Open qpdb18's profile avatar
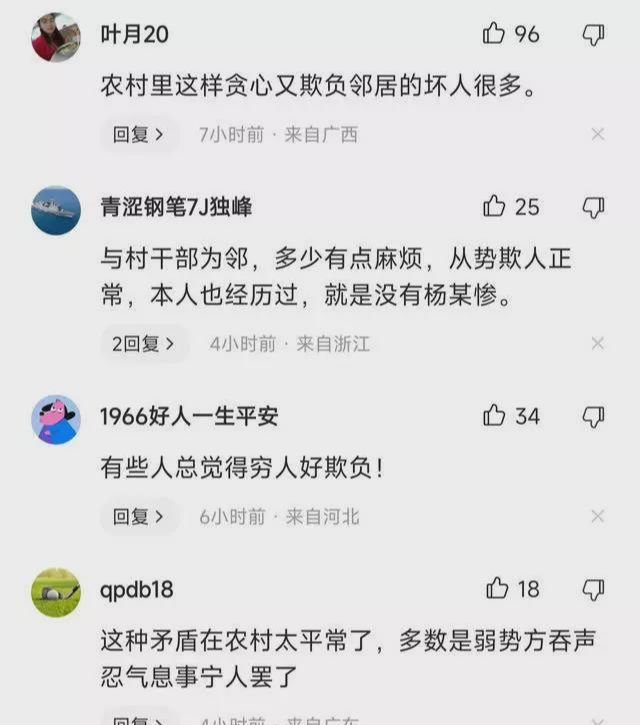The image size is (640, 725). click(x=55, y=593)
